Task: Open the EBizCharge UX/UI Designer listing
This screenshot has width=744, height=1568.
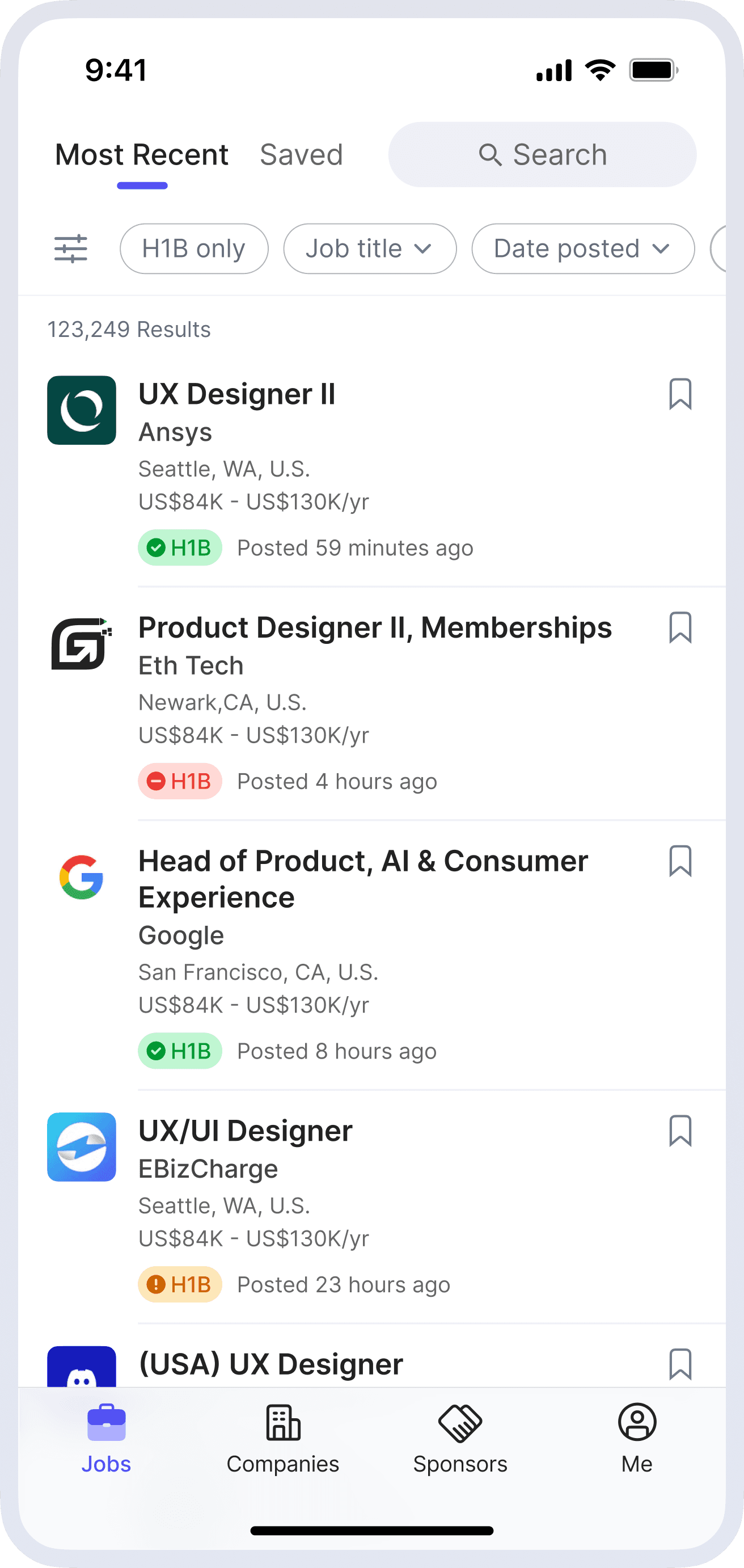Action: [x=245, y=1131]
